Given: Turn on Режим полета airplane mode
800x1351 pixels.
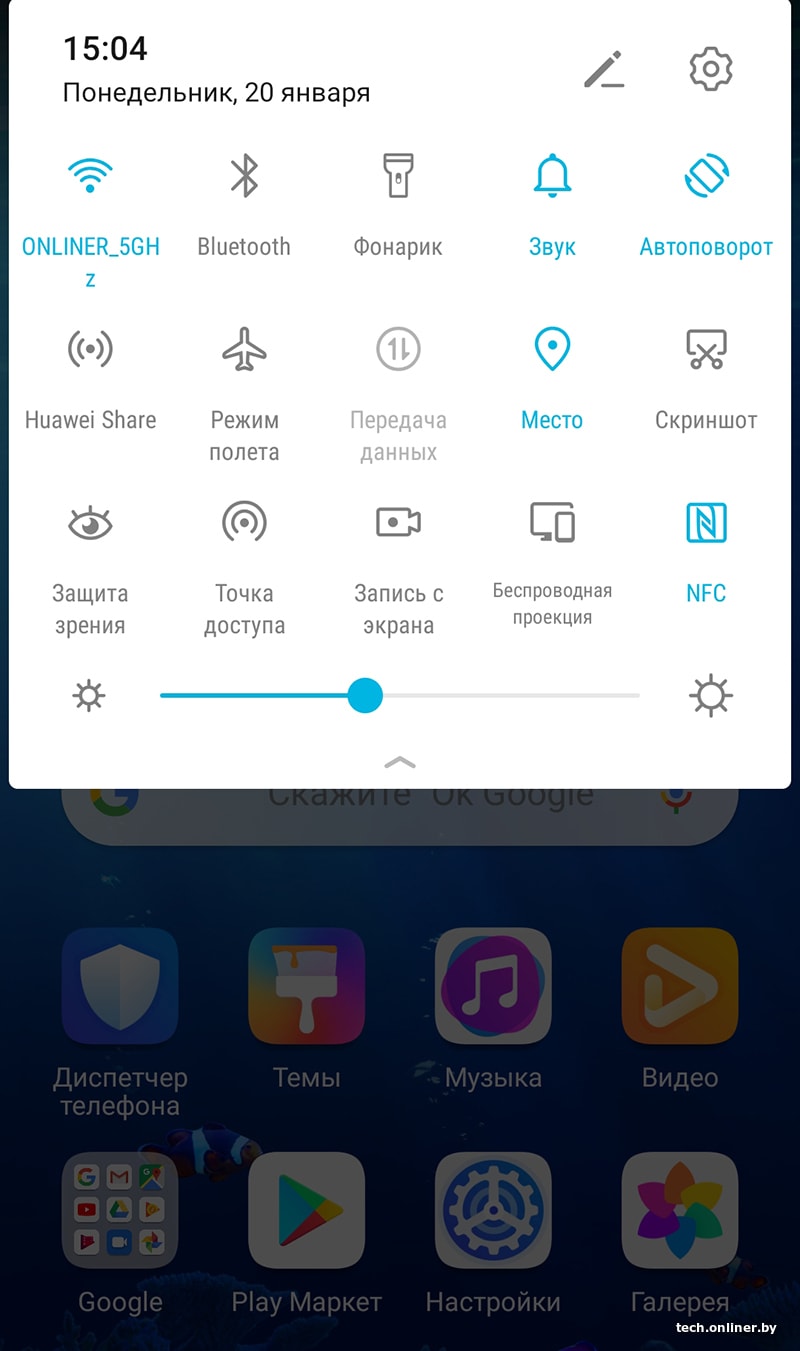Looking at the screenshot, I should (244, 349).
